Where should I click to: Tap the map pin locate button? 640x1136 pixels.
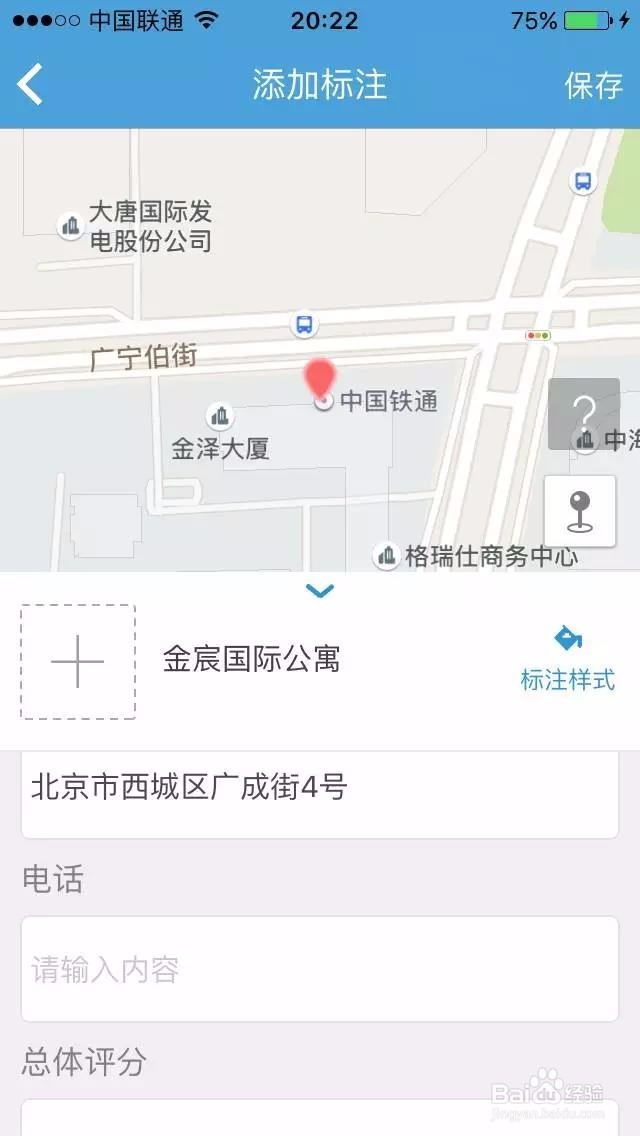coord(580,511)
